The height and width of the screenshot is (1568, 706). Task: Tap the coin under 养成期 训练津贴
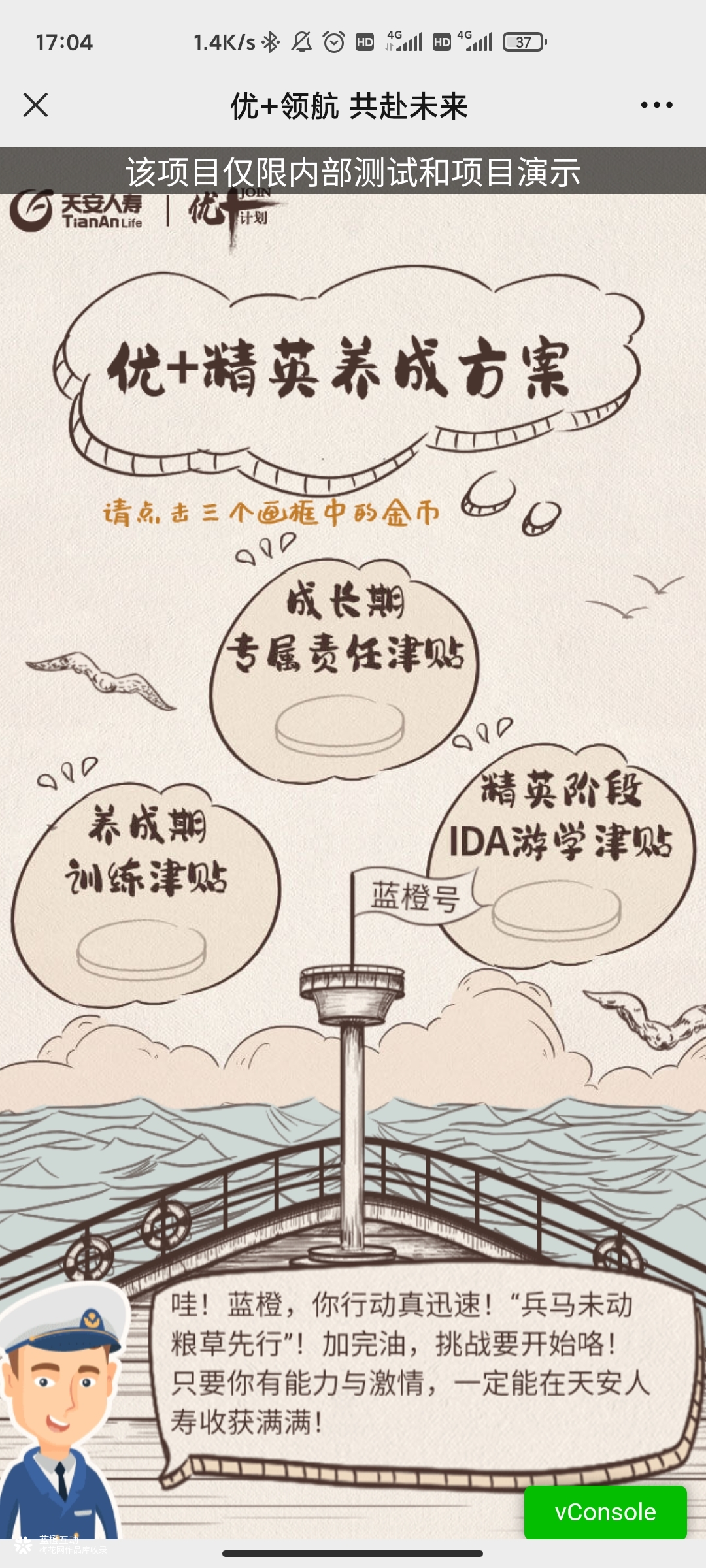tap(141, 949)
